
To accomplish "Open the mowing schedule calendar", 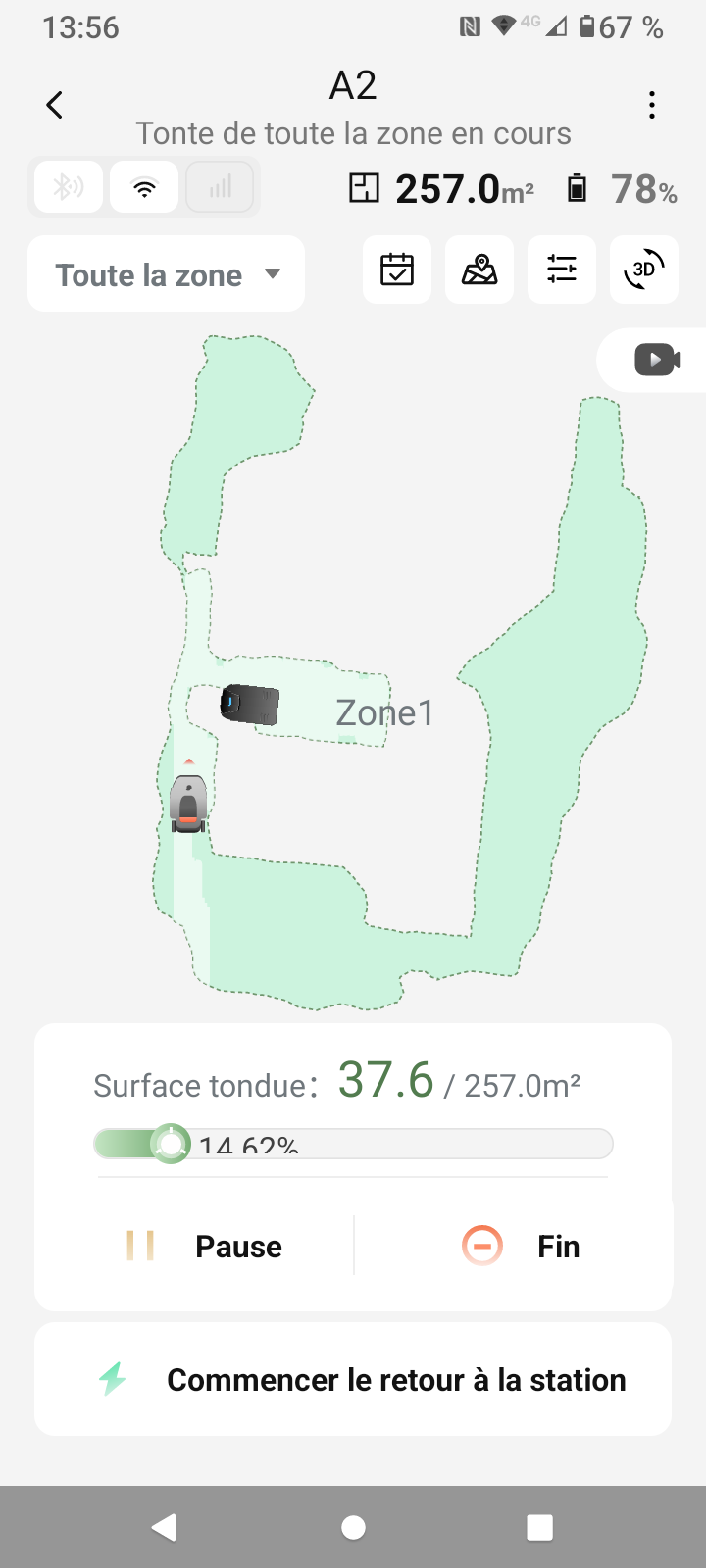I will click(397, 269).
